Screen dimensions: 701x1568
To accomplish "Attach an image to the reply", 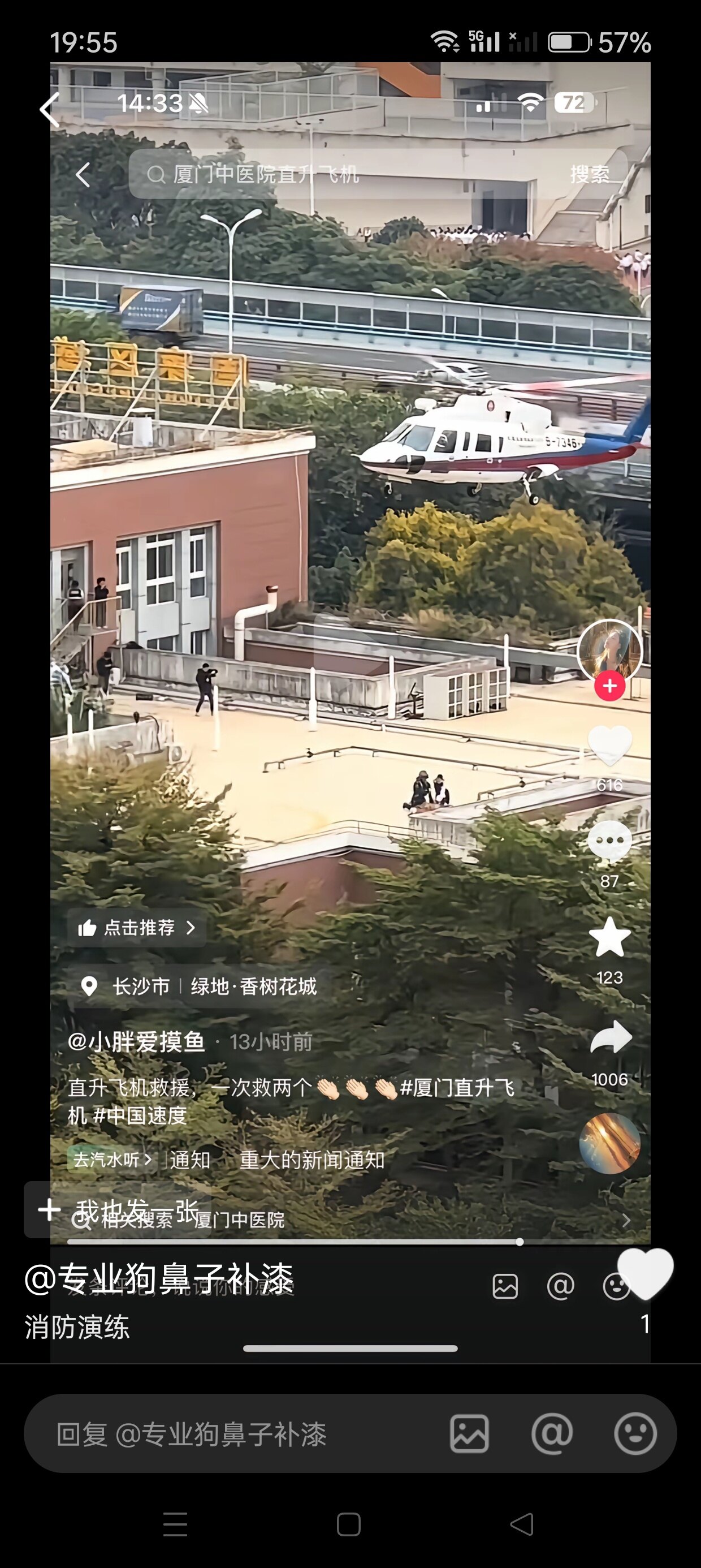I will click(x=469, y=1434).
